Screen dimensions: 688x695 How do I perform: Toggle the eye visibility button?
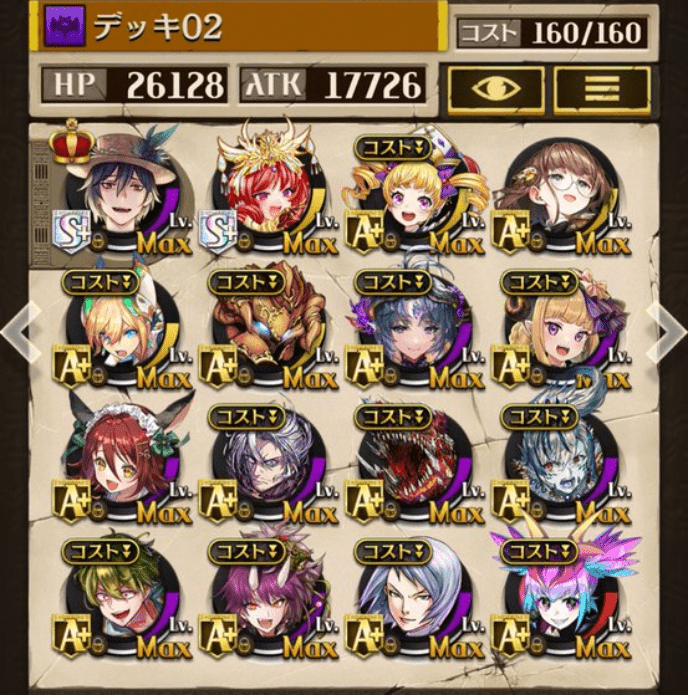click(496, 90)
